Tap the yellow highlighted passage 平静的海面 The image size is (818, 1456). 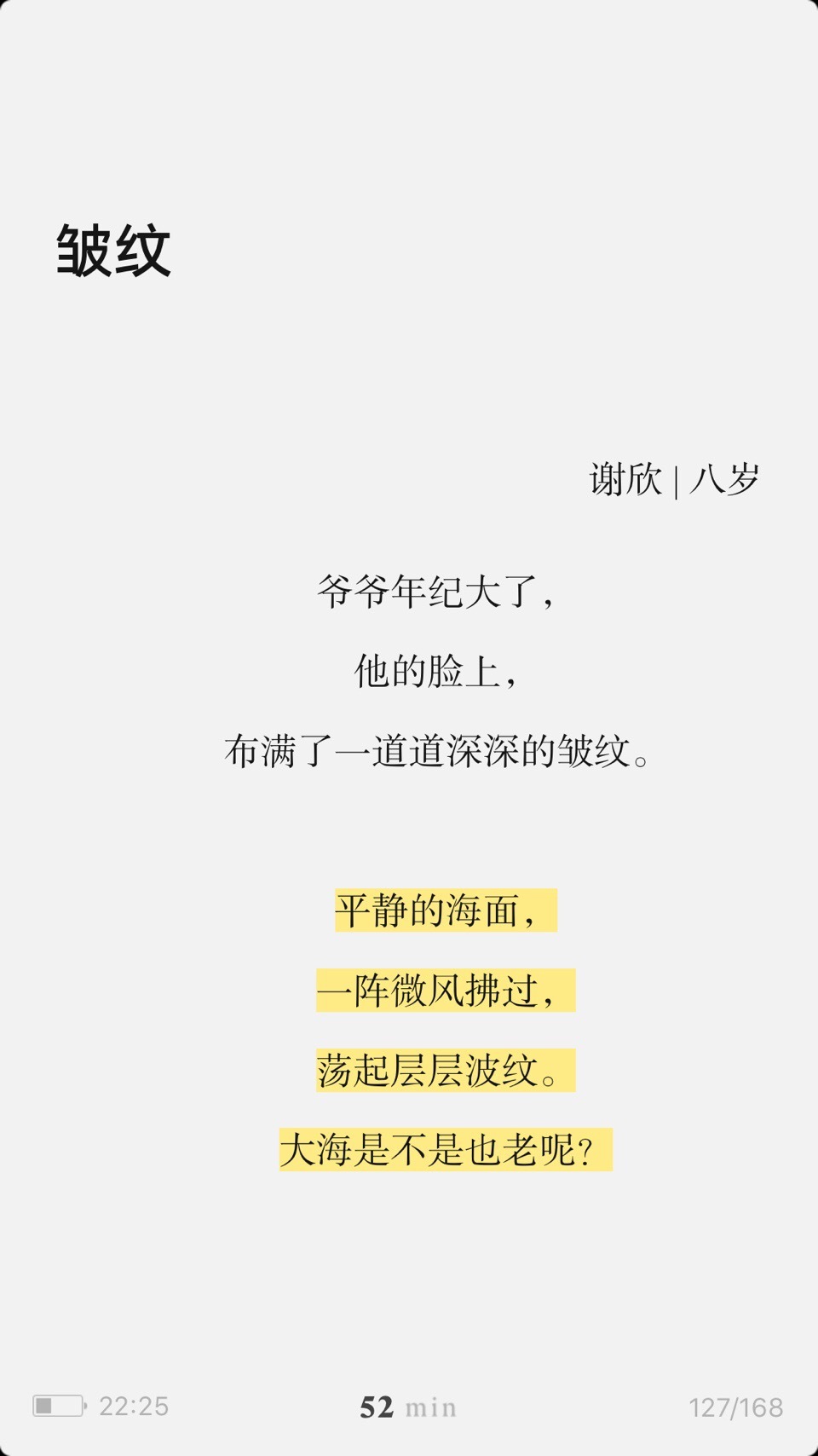445,910
